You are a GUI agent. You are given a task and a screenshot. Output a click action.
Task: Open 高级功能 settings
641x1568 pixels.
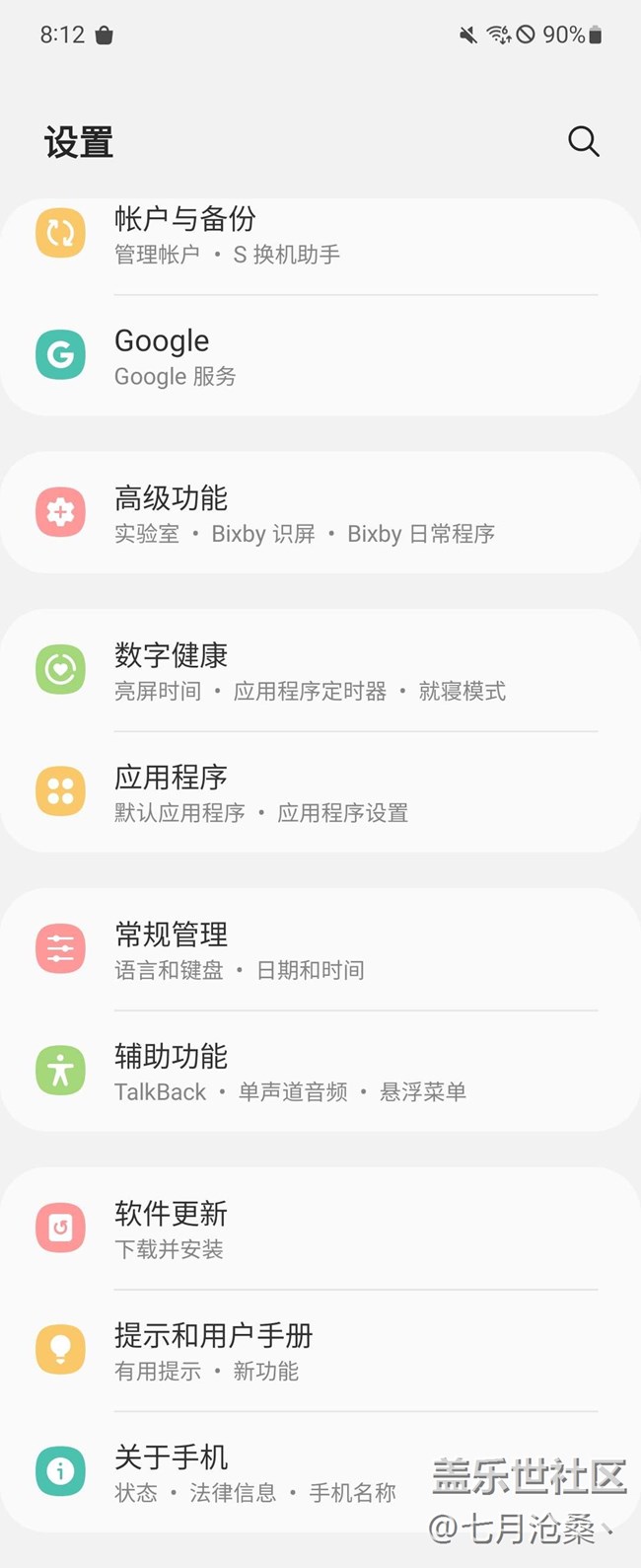[320, 513]
